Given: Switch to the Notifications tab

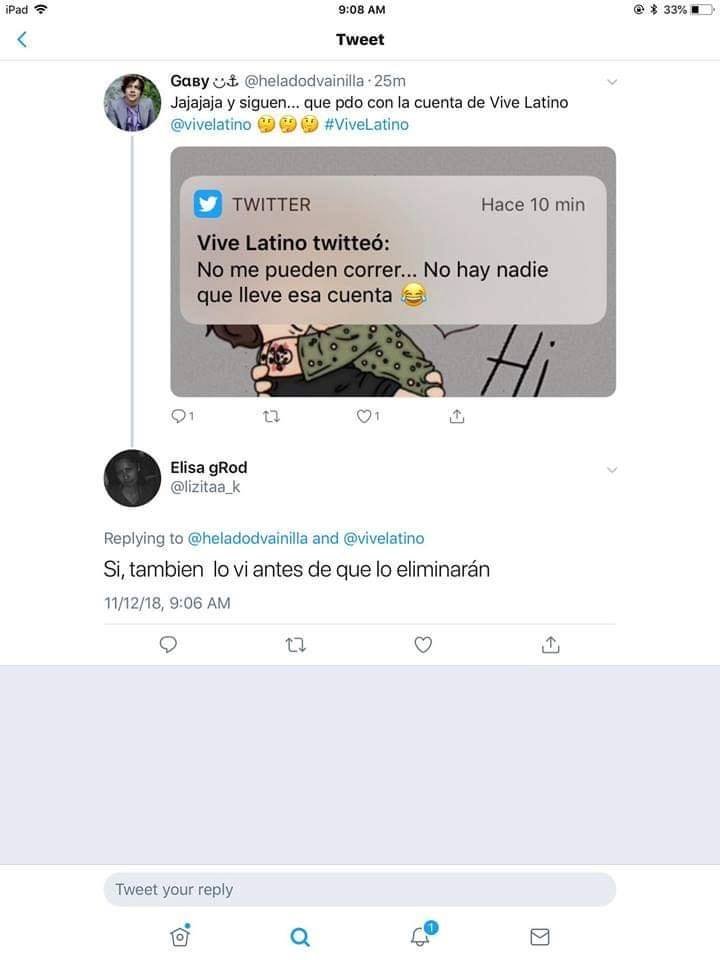Looking at the screenshot, I should 421,936.
